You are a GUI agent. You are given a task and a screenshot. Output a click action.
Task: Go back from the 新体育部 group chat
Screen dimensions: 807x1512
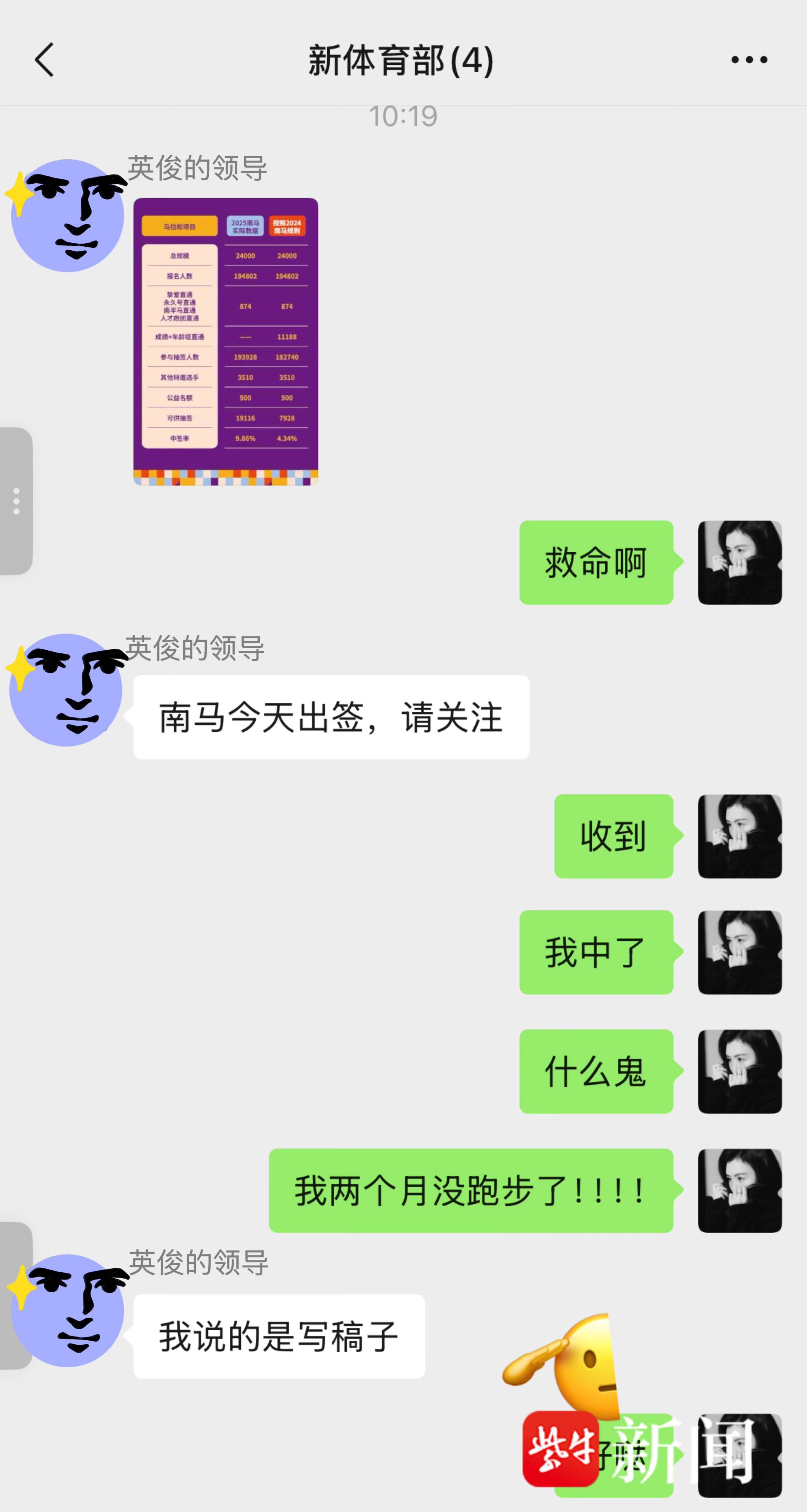45,60
